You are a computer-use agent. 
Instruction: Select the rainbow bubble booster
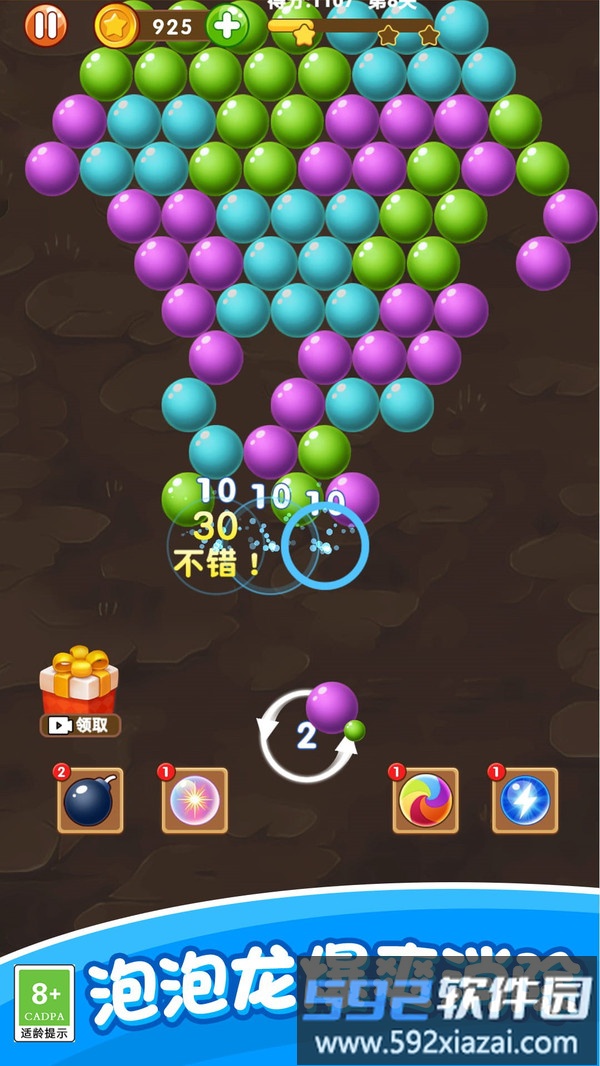pyautogui.click(x=425, y=801)
